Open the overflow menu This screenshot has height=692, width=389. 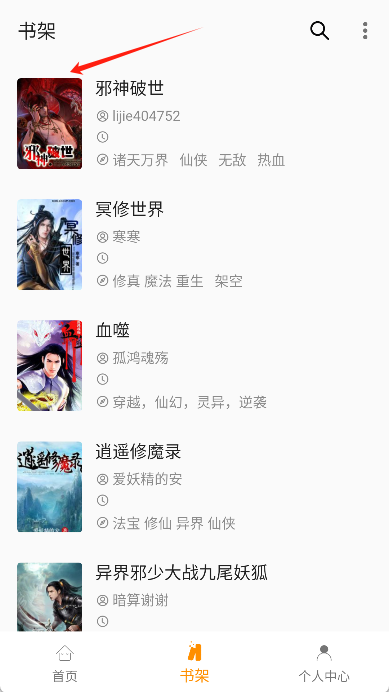tap(365, 31)
